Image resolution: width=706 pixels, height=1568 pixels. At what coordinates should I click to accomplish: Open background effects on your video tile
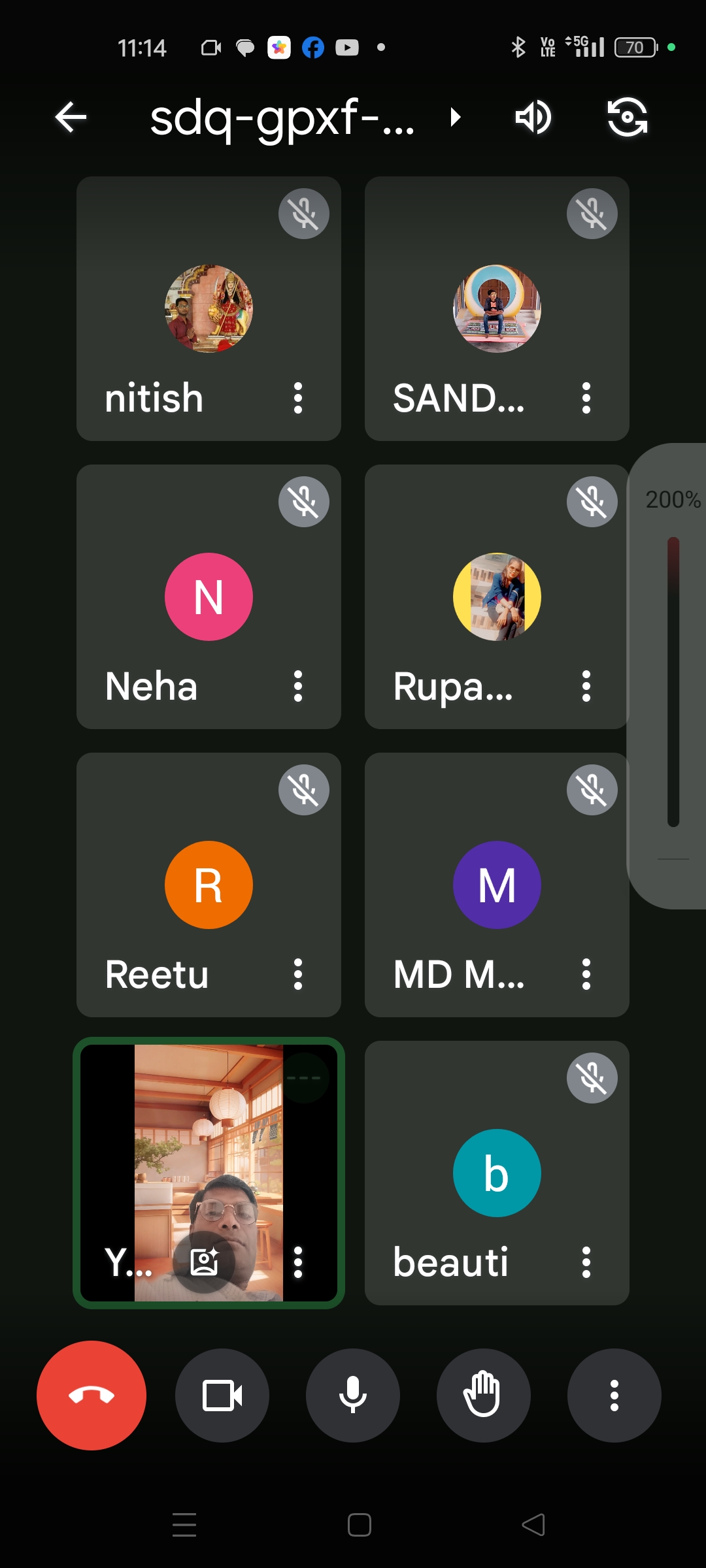[204, 1262]
